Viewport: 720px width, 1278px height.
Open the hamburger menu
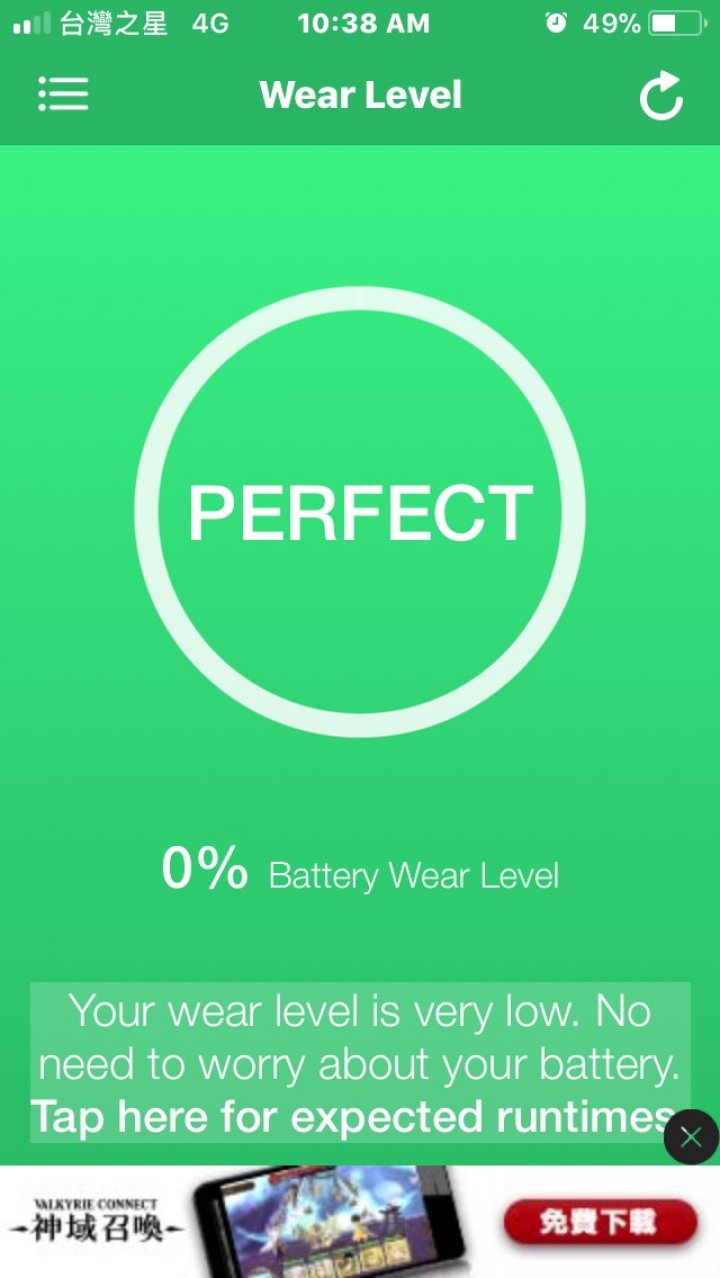pos(63,94)
